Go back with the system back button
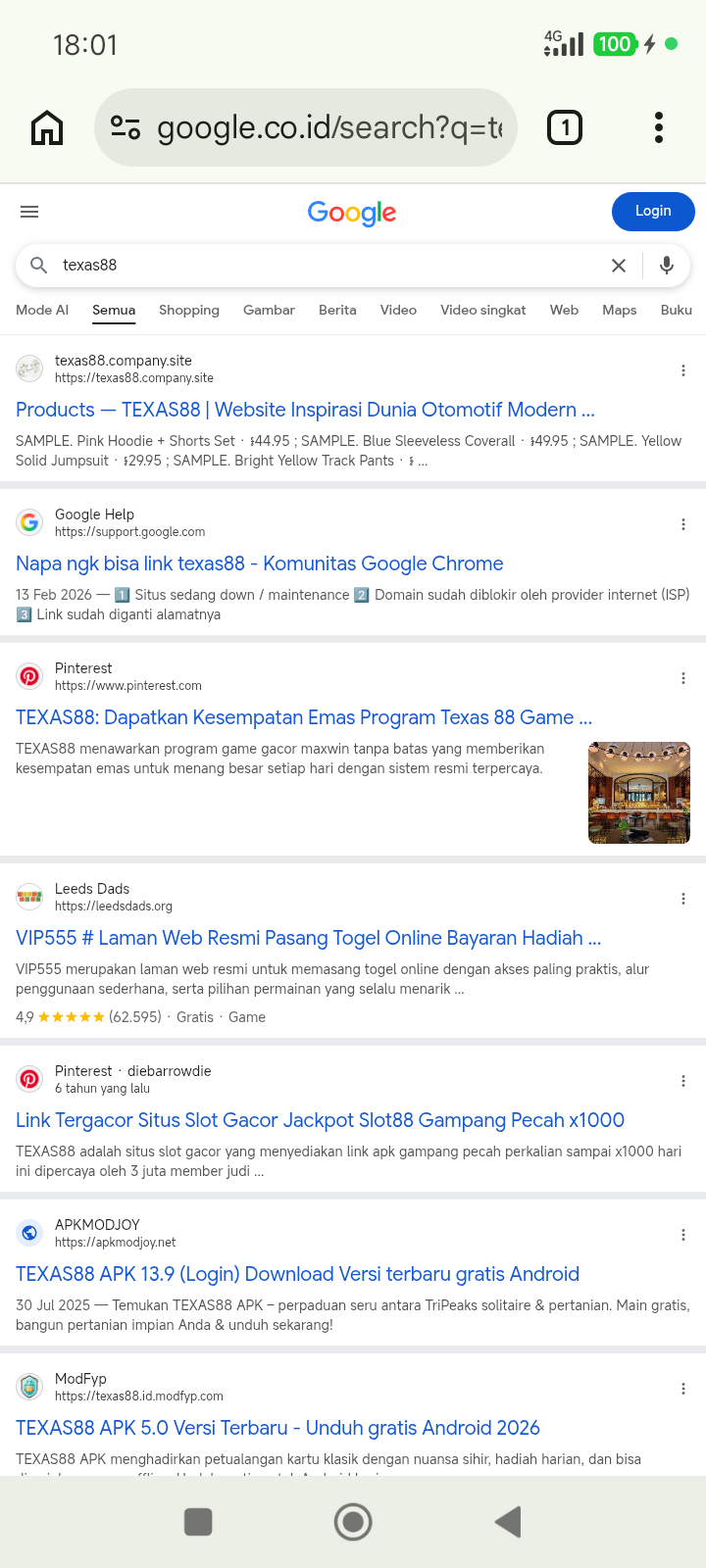This screenshot has width=706, height=1568. (x=508, y=1522)
